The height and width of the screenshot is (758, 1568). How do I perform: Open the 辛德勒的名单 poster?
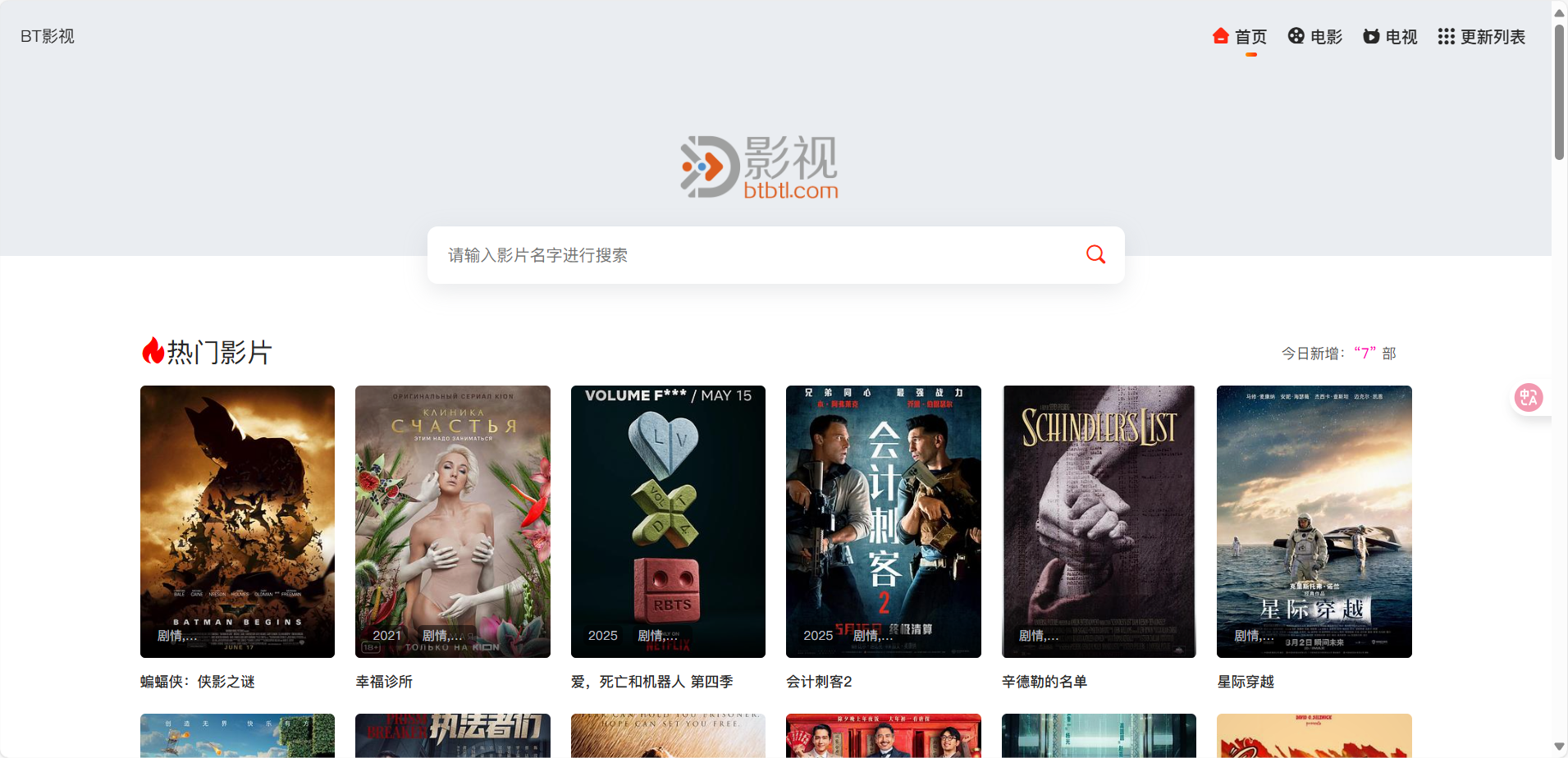(1099, 521)
